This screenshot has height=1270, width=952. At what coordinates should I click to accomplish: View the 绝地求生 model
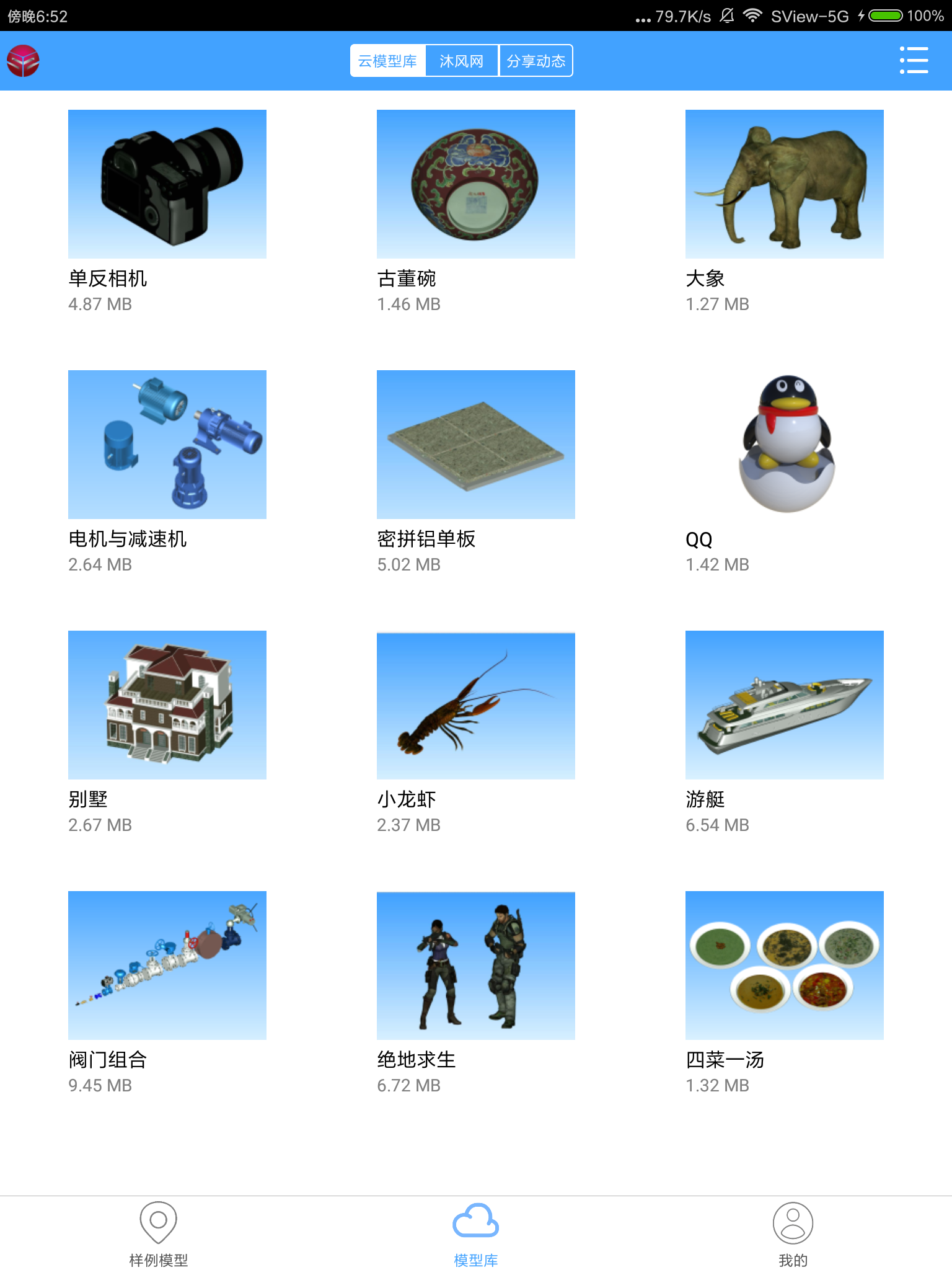(476, 966)
